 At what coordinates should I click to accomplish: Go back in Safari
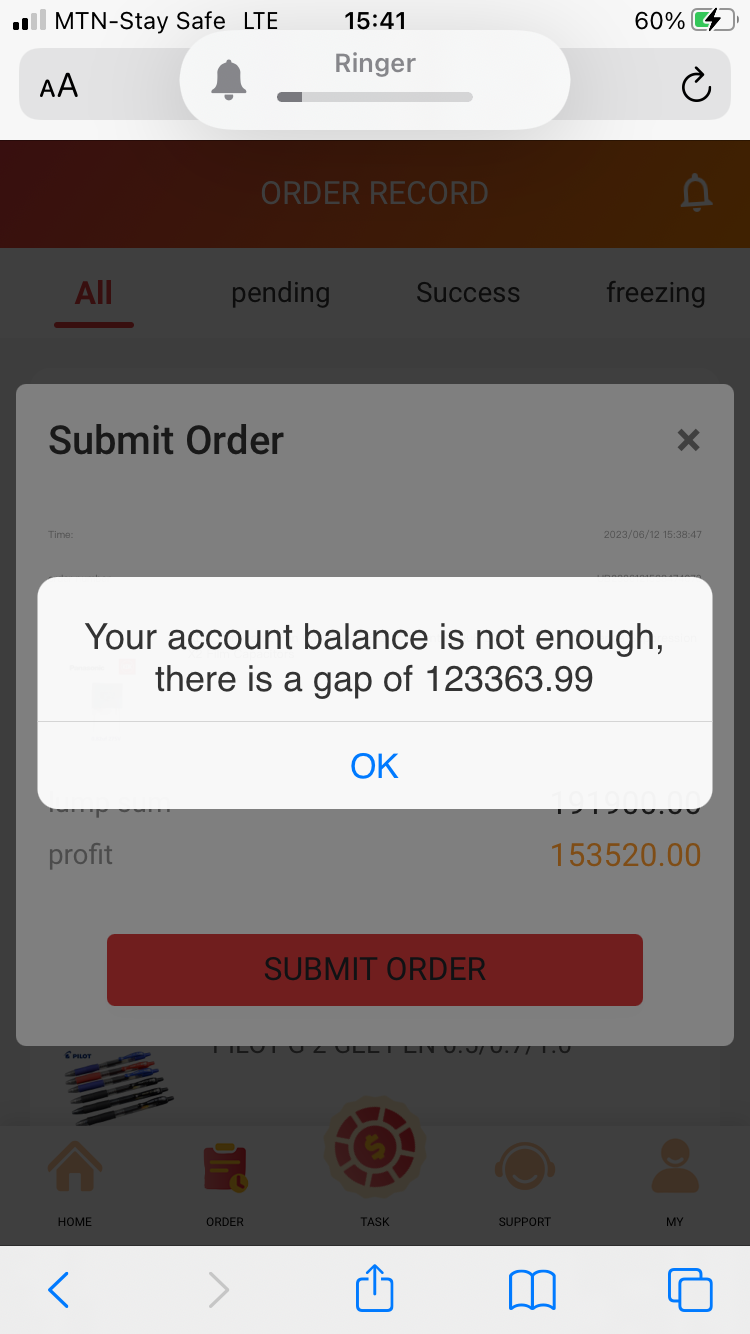coord(59,1290)
